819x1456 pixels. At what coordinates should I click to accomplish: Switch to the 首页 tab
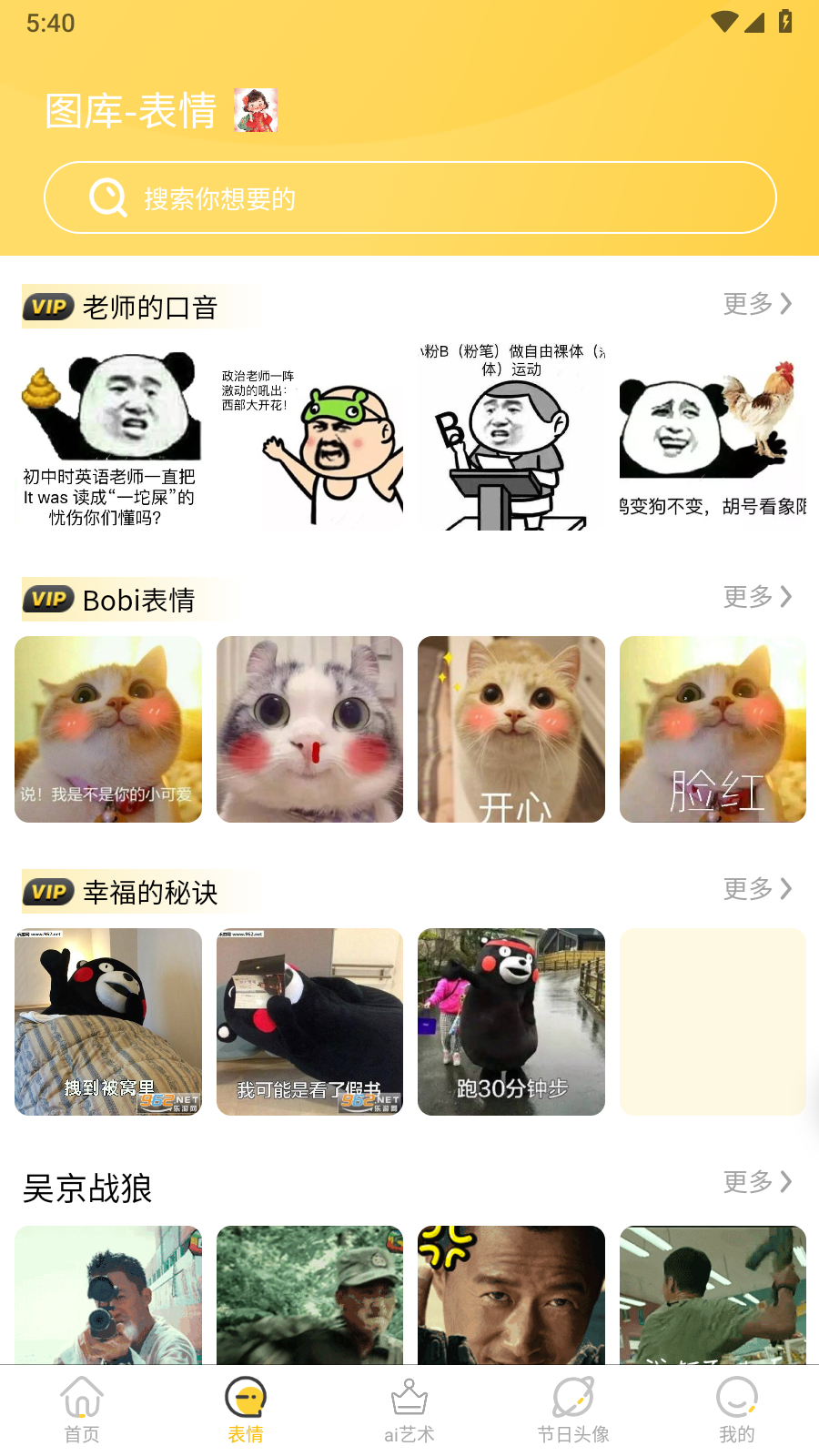coord(82,1410)
